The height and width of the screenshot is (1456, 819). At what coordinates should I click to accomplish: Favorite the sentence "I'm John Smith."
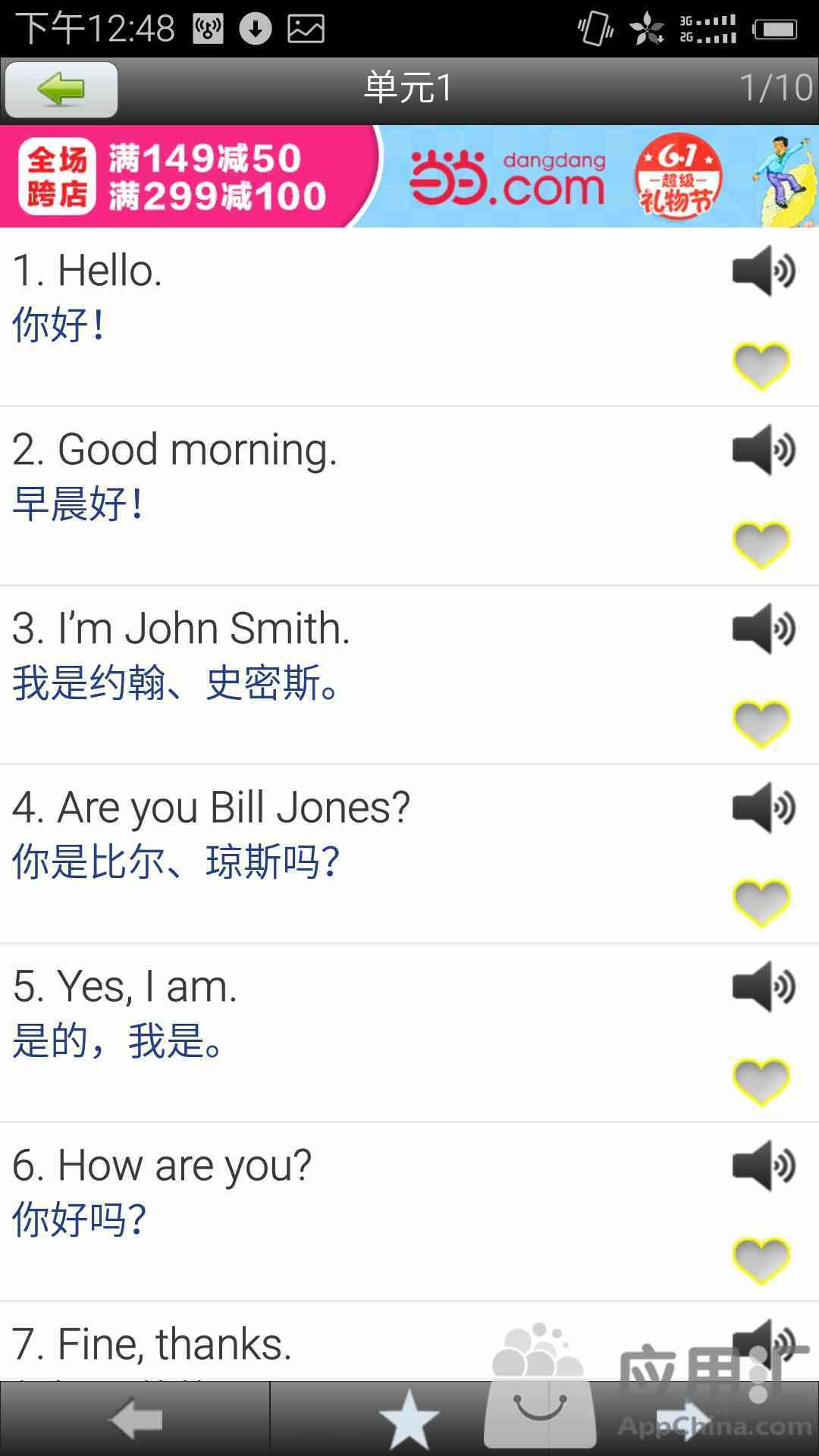point(761,724)
